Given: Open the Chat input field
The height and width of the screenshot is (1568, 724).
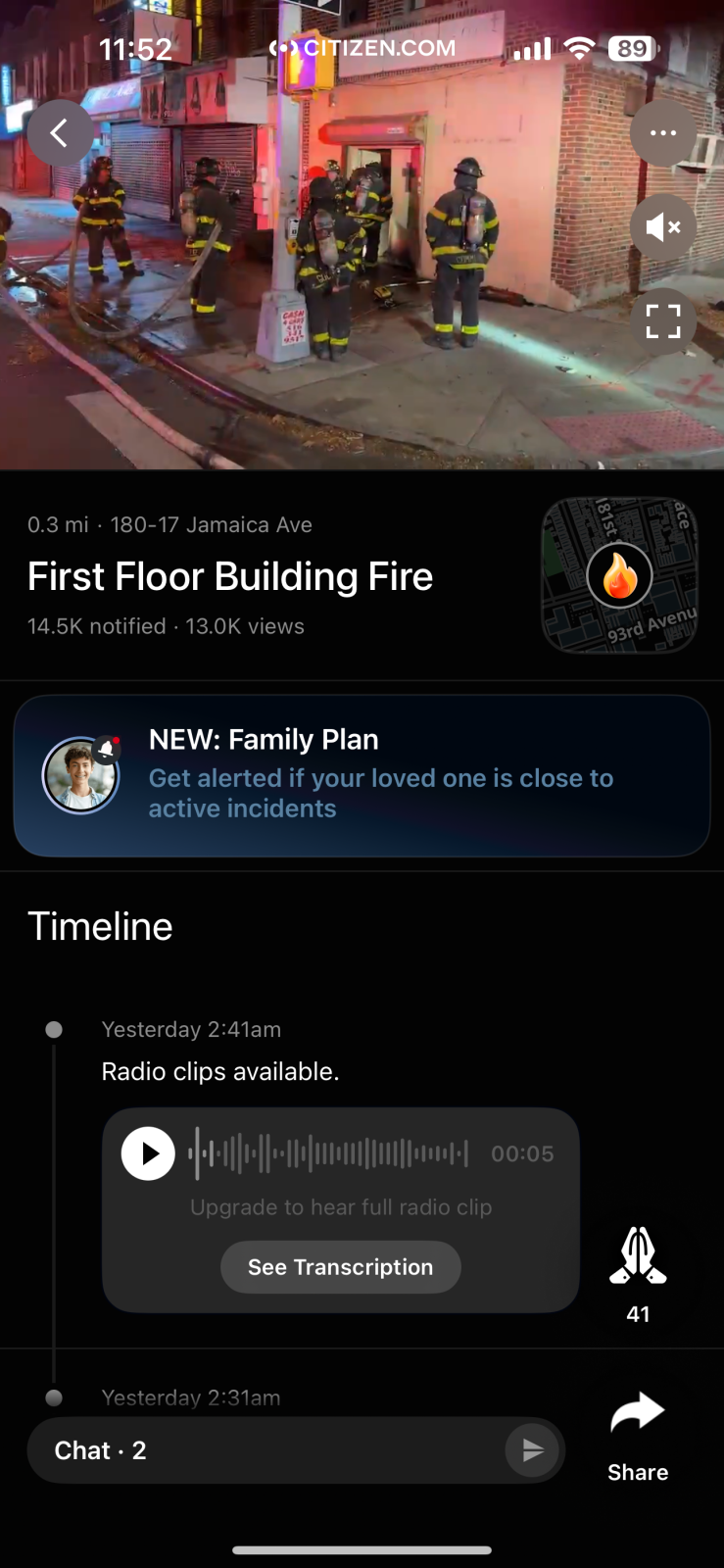Looking at the screenshot, I should point(265,1450).
